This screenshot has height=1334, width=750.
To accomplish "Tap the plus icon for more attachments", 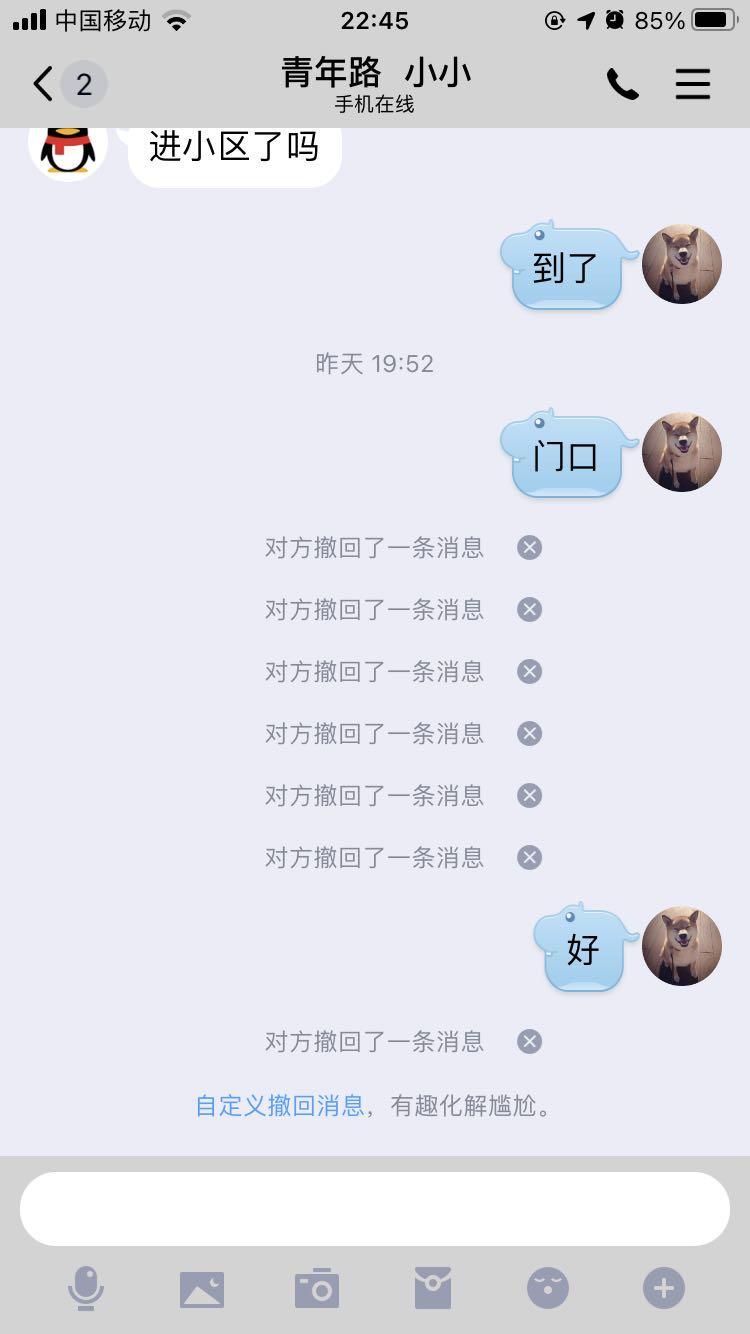I will pyautogui.click(x=663, y=1289).
